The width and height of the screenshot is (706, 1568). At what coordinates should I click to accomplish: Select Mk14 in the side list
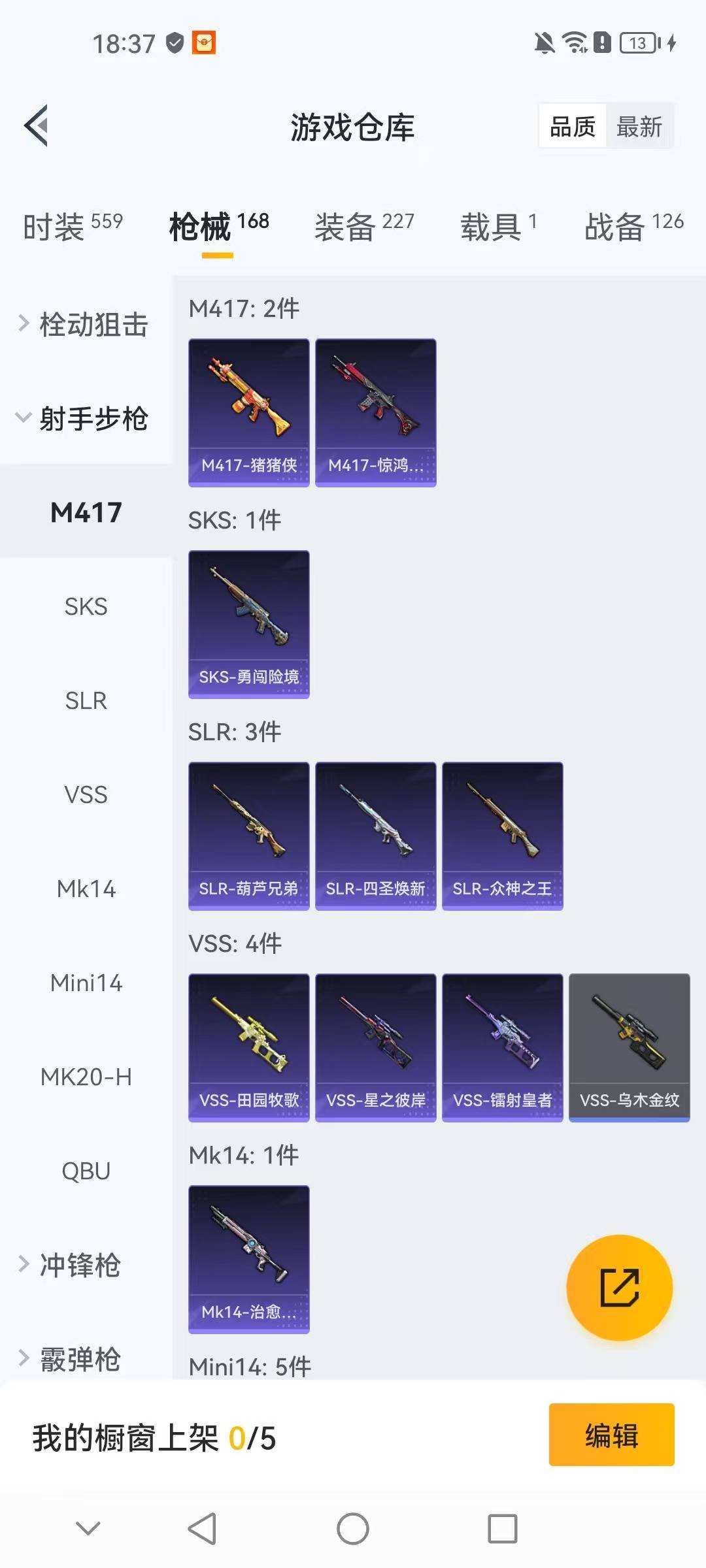pyautogui.click(x=86, y=889)
